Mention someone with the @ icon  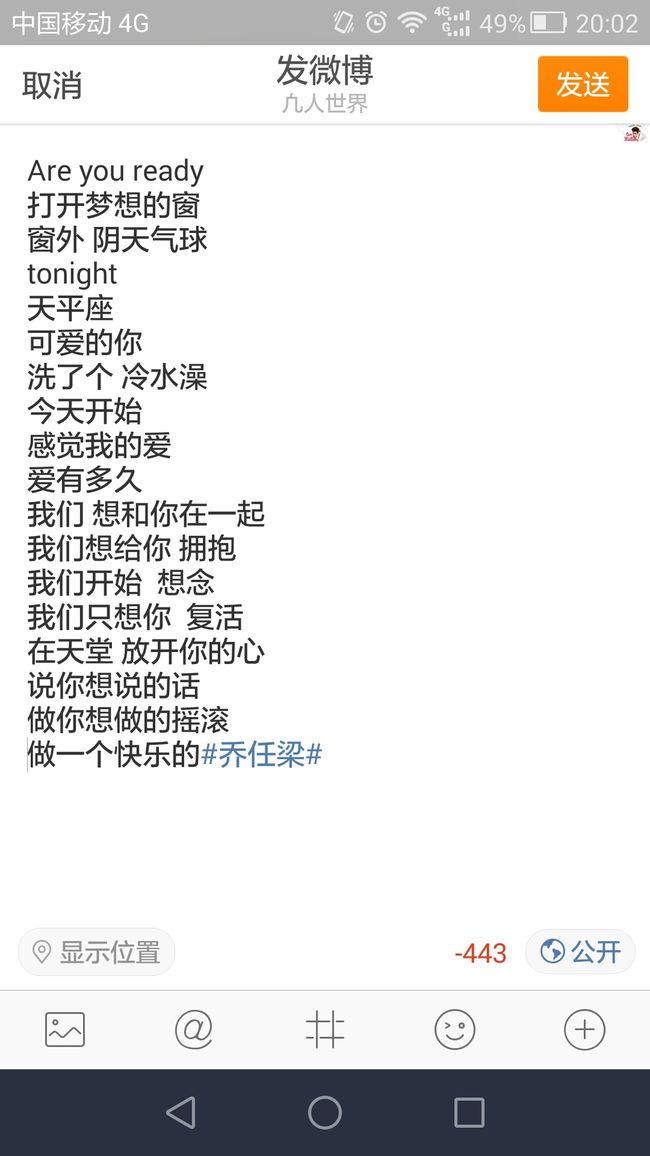pos(194,1029)
